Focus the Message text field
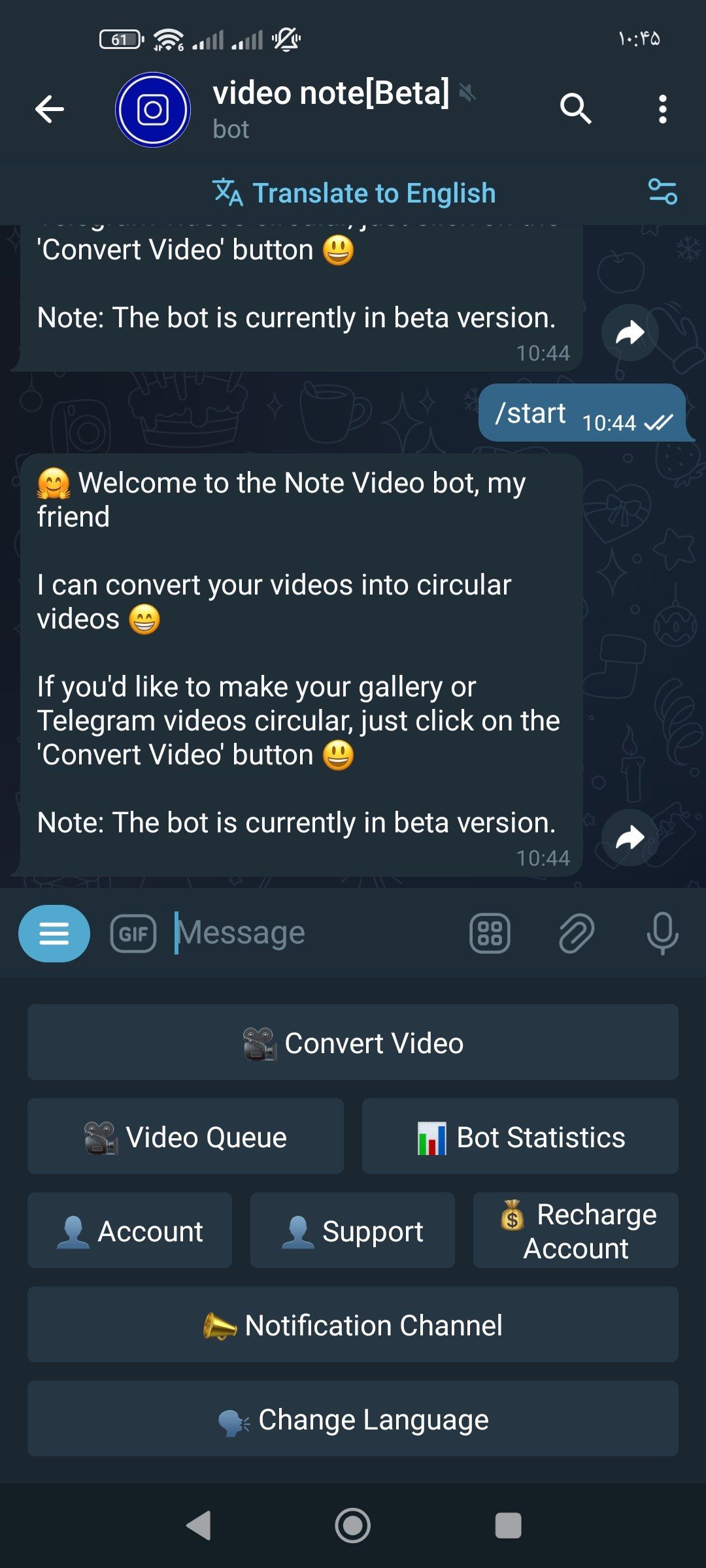Viewport: 706px width, 1568px height. [314, 933]
